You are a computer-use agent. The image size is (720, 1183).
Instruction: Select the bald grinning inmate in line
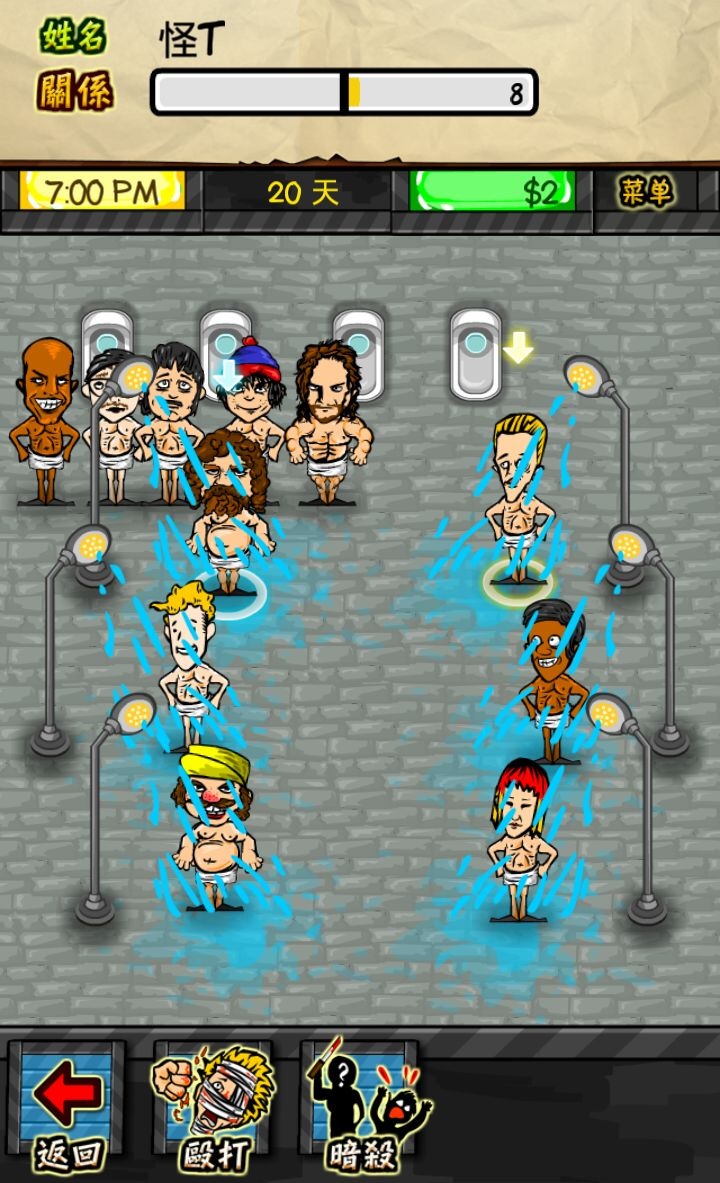pos(44,415)
